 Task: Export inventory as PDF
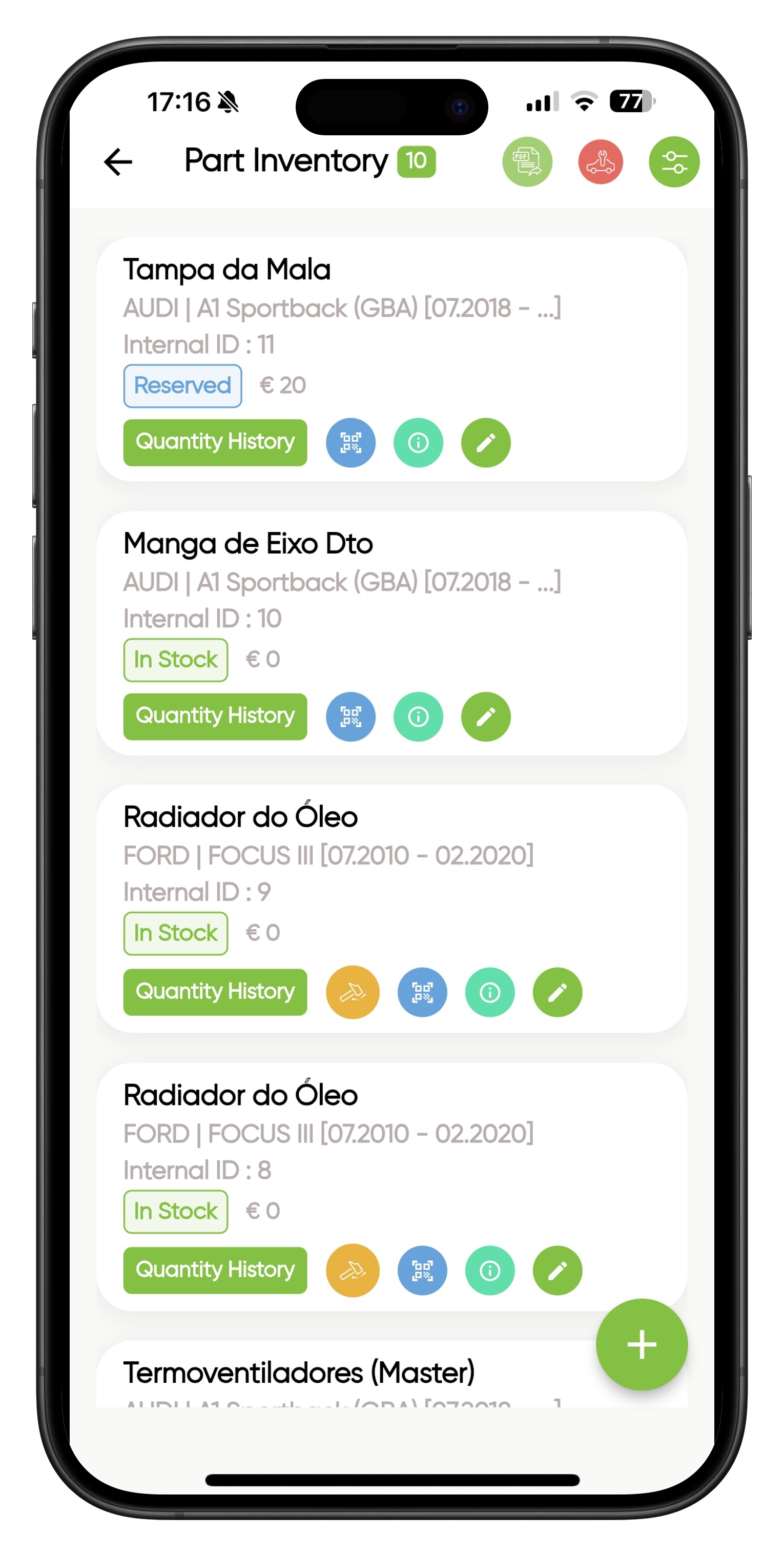tap(527, 162)
